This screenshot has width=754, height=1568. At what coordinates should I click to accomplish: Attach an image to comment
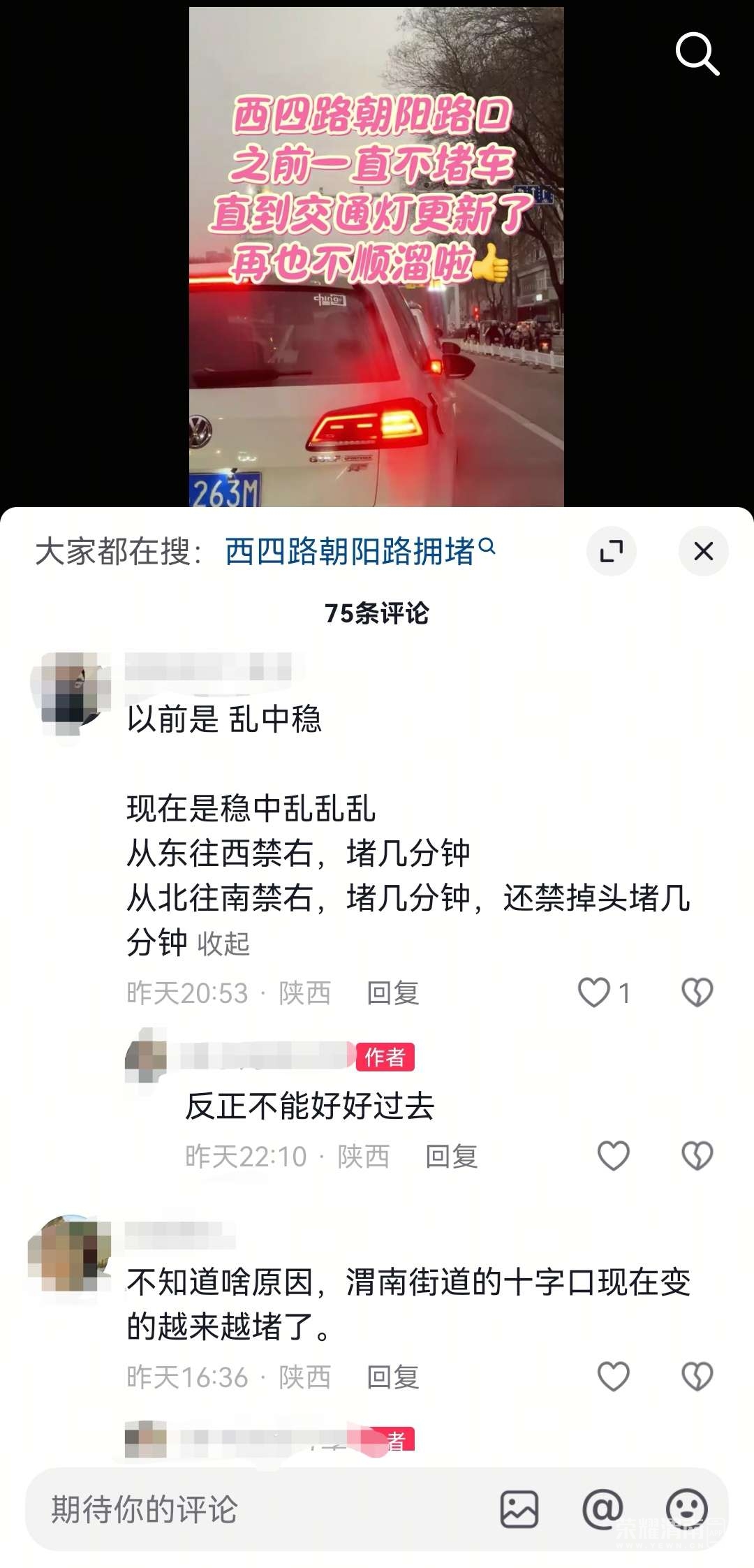(x=519, y=1509)
